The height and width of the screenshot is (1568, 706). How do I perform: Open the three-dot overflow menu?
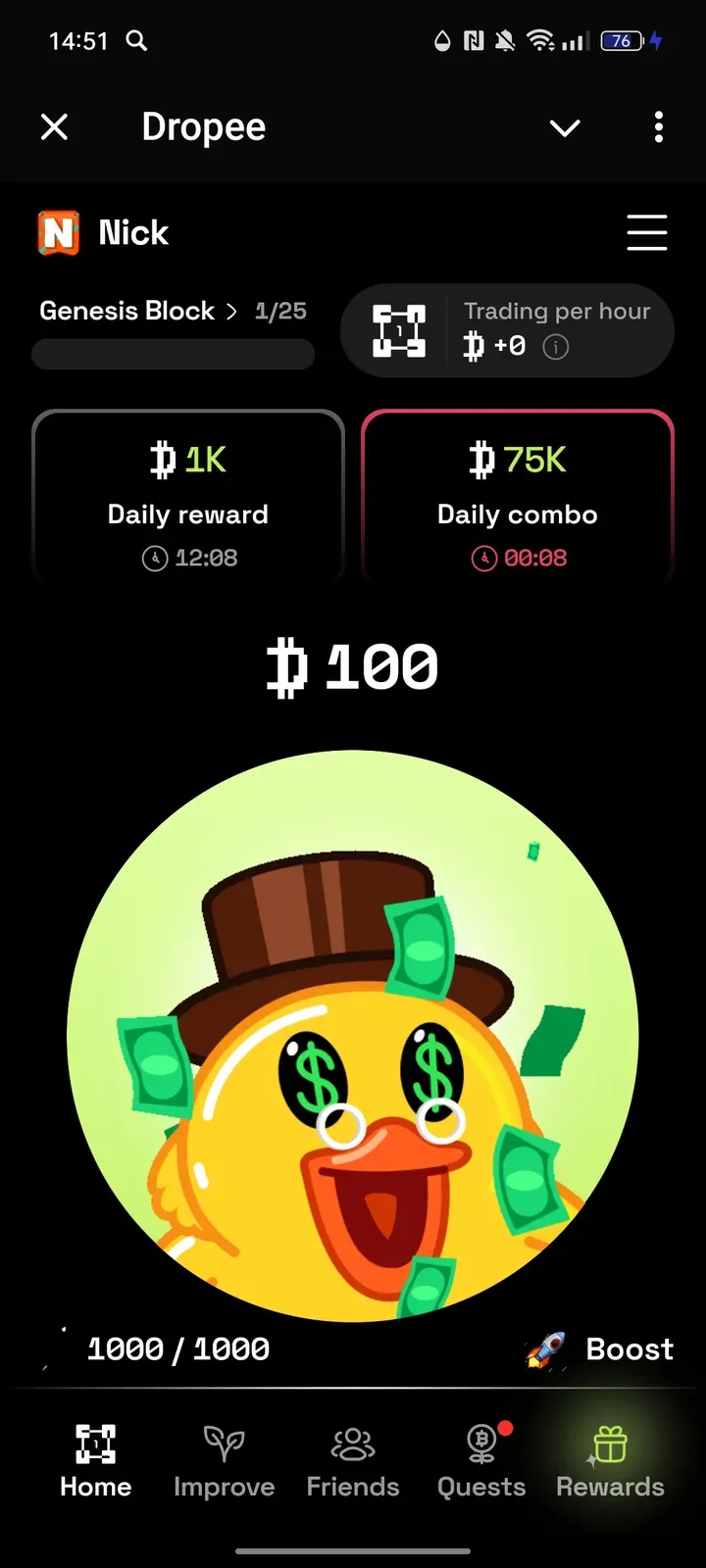[x=658, y=126]
